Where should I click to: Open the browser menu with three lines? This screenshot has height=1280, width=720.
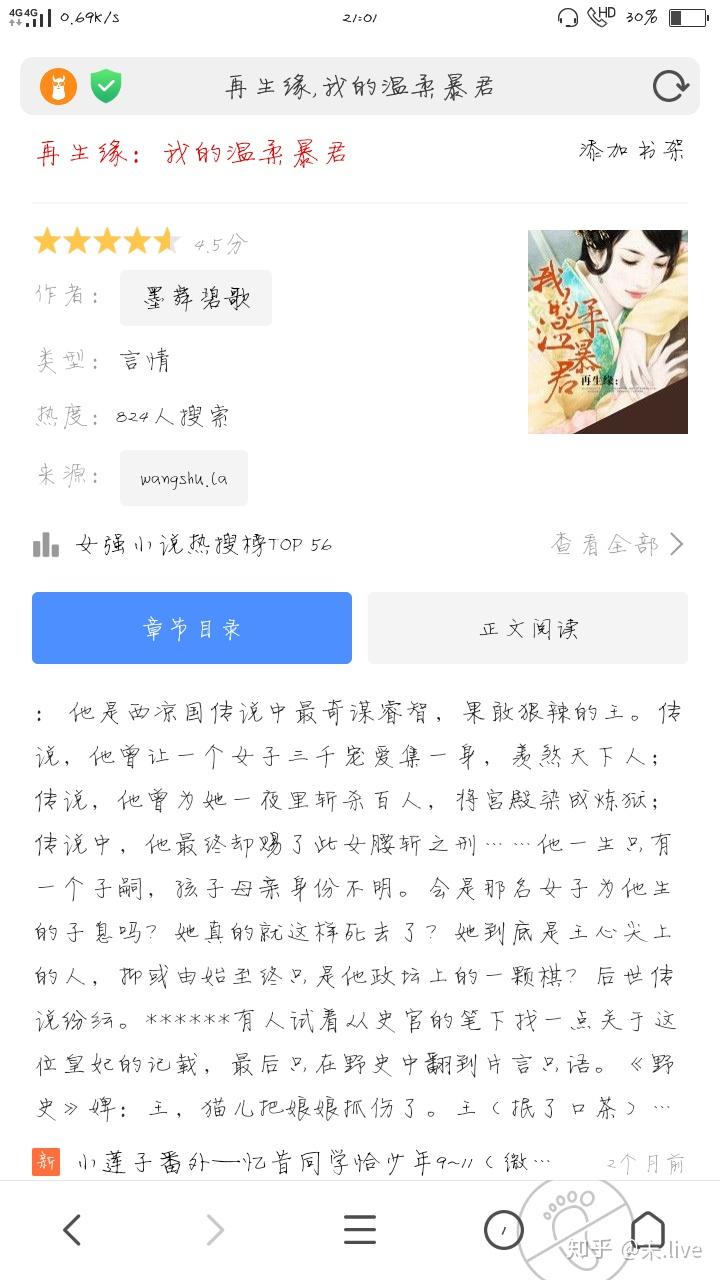(360, 1230)
